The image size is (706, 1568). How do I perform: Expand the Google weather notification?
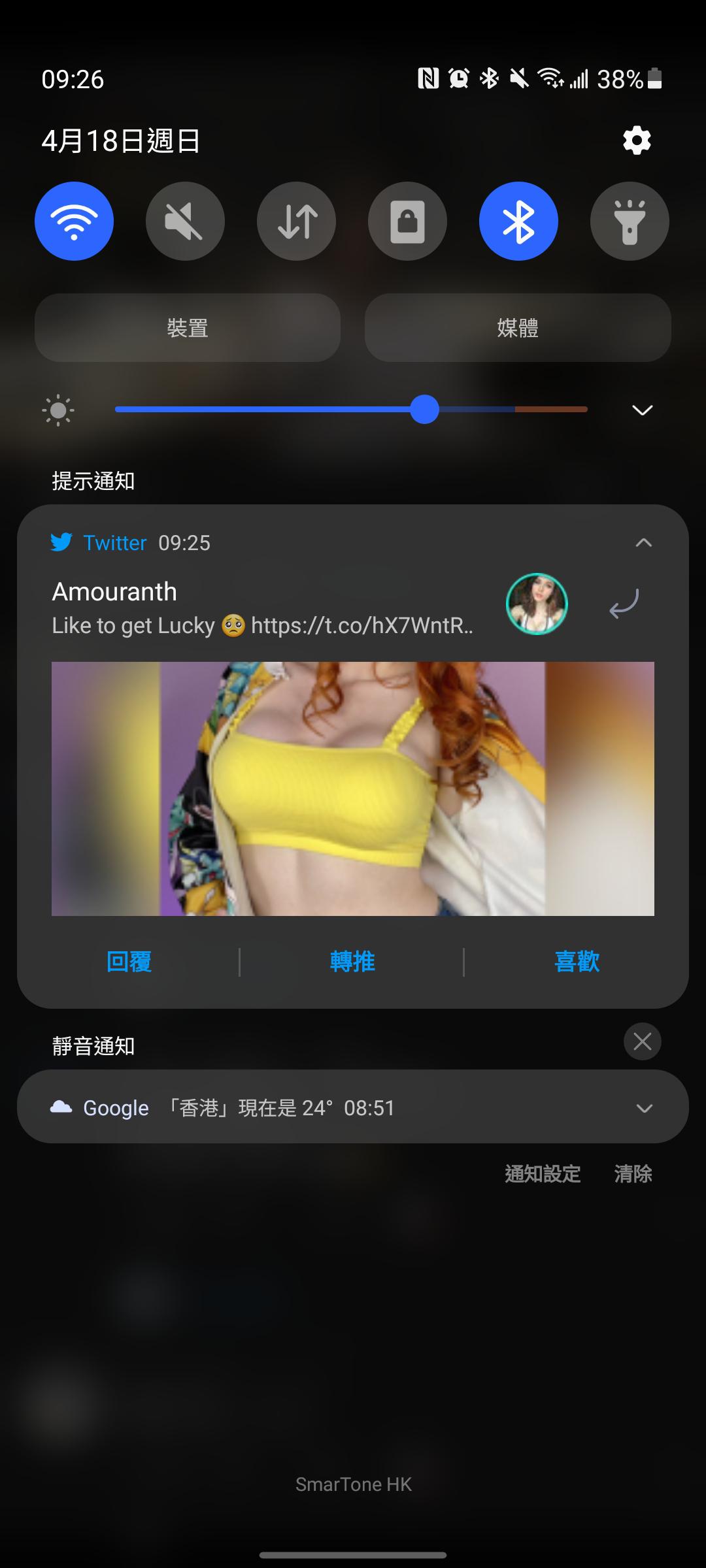point(644,1108)
